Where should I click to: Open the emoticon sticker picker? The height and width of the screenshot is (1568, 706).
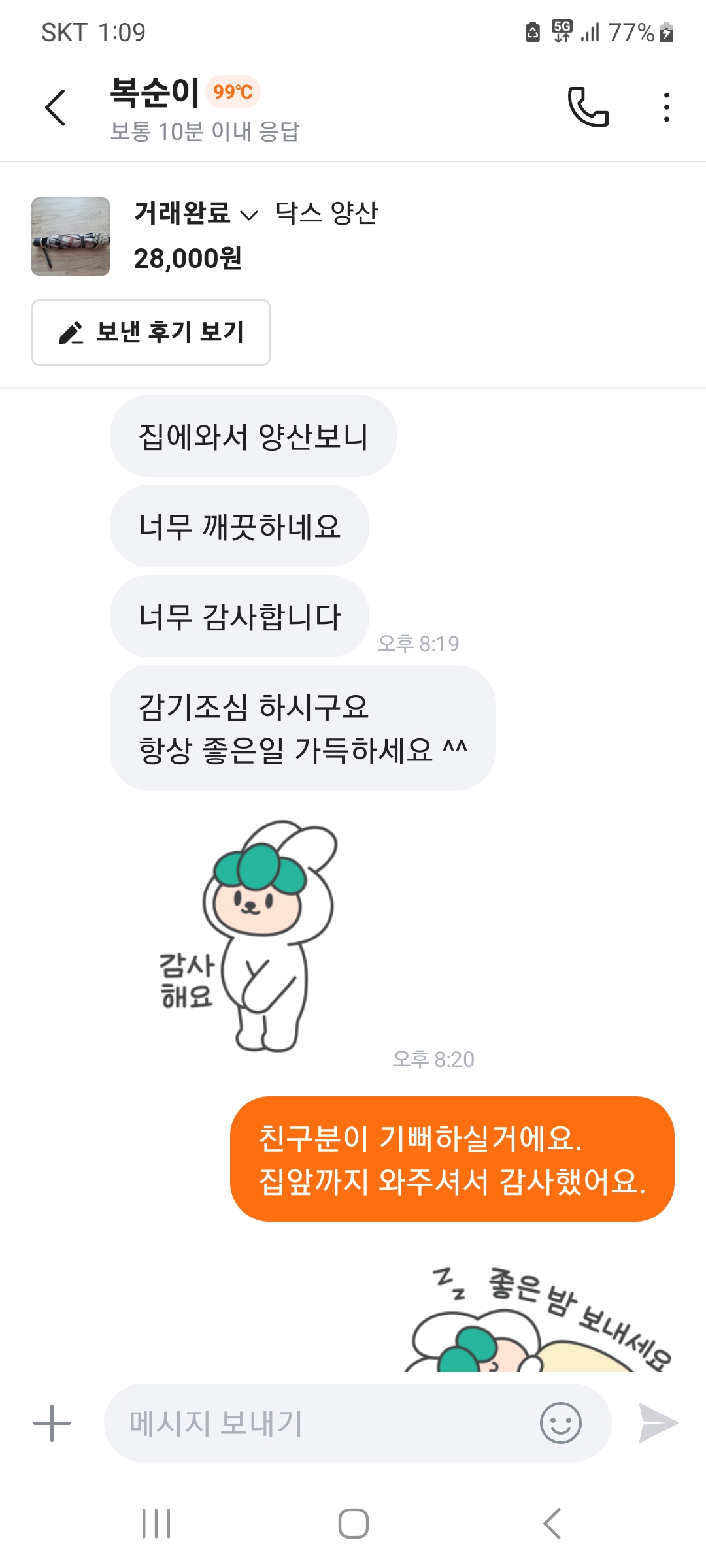[x=560, y=1423]
